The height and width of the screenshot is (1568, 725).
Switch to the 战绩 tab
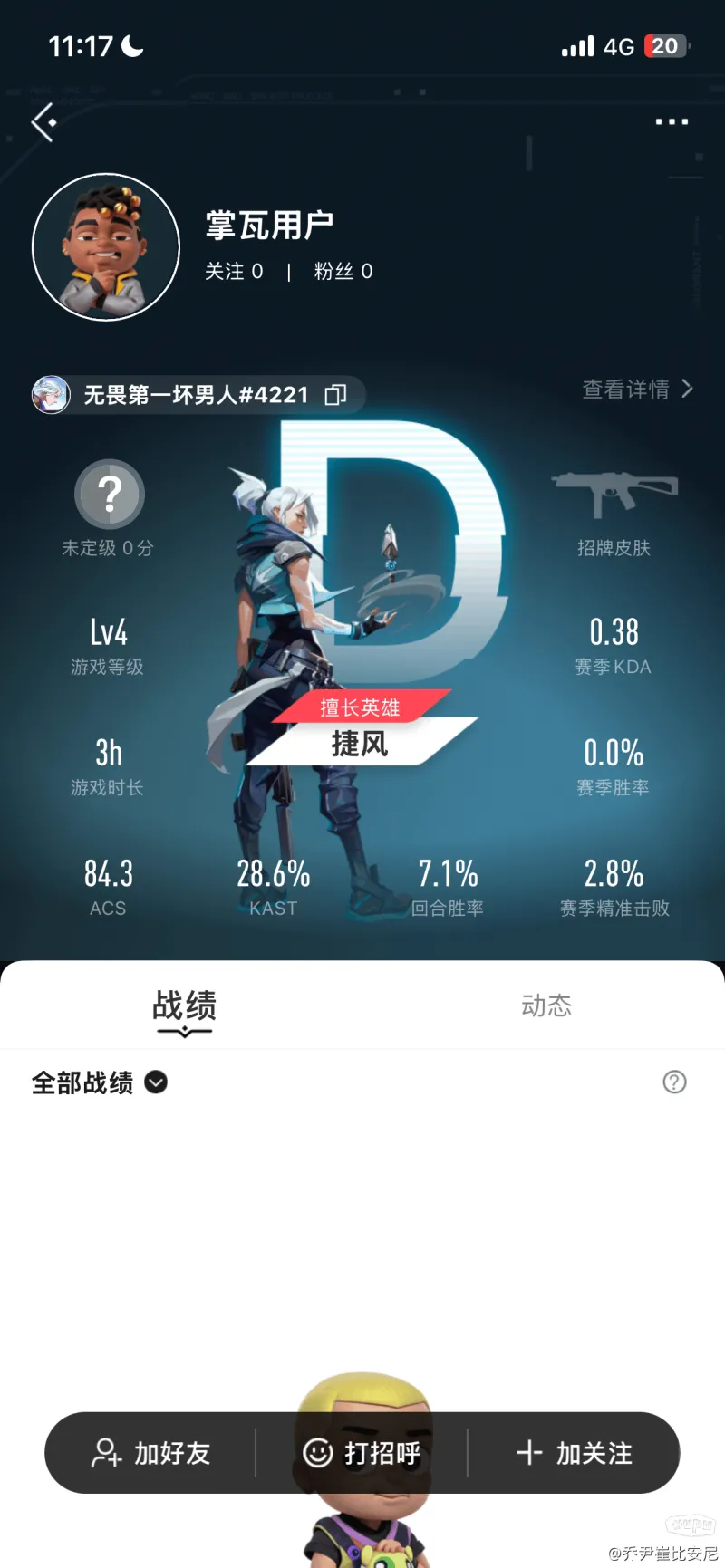point(184,1007)
